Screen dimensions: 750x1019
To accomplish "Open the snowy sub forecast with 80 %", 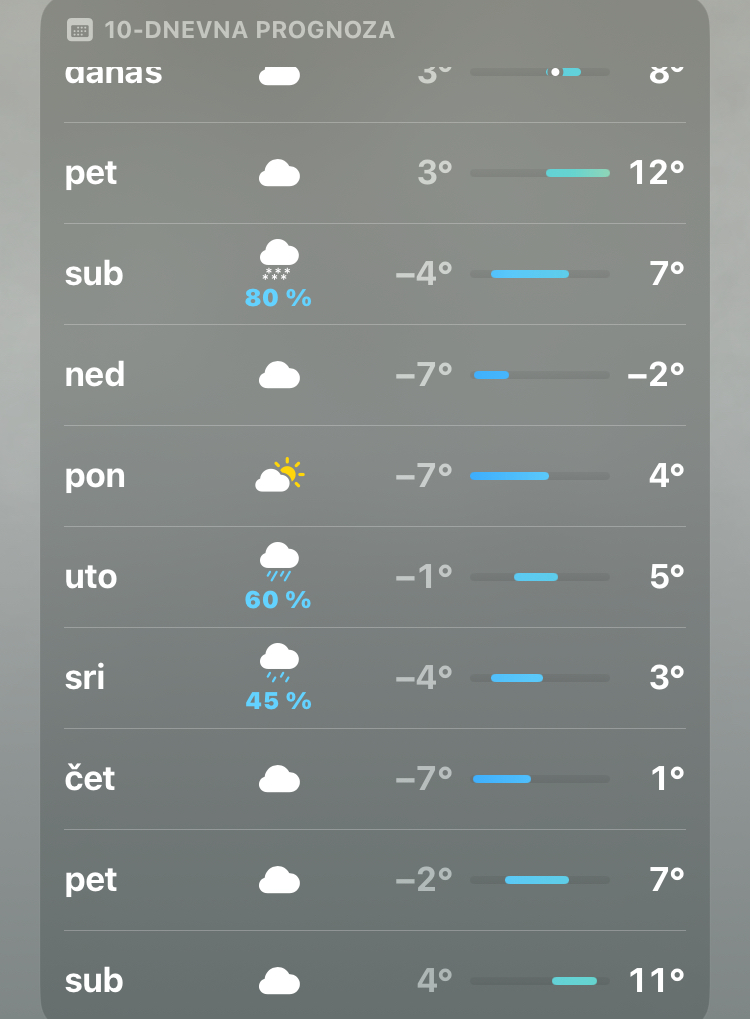I will 375,274.
